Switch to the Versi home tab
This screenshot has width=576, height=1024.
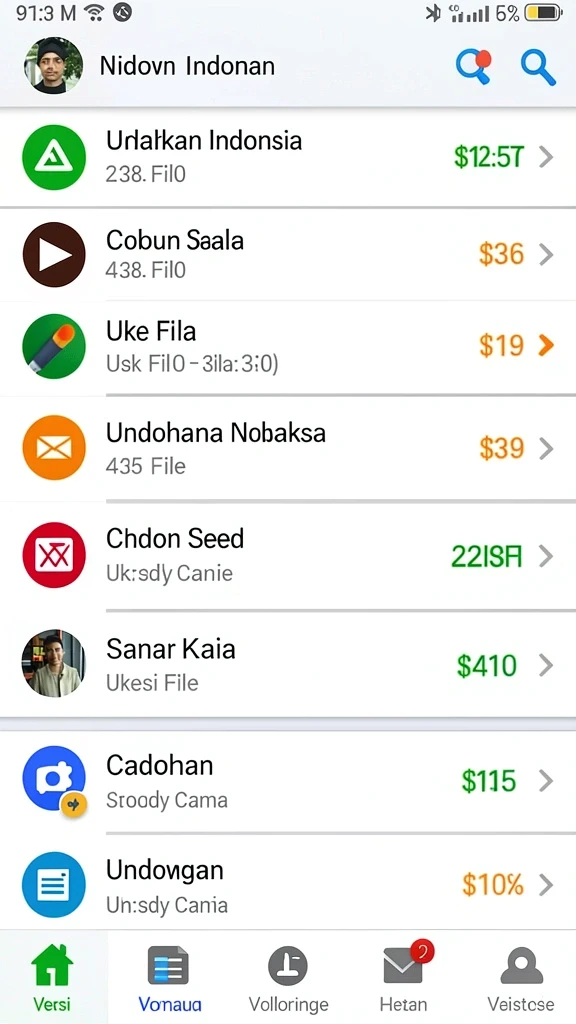(x=52, y=978)
